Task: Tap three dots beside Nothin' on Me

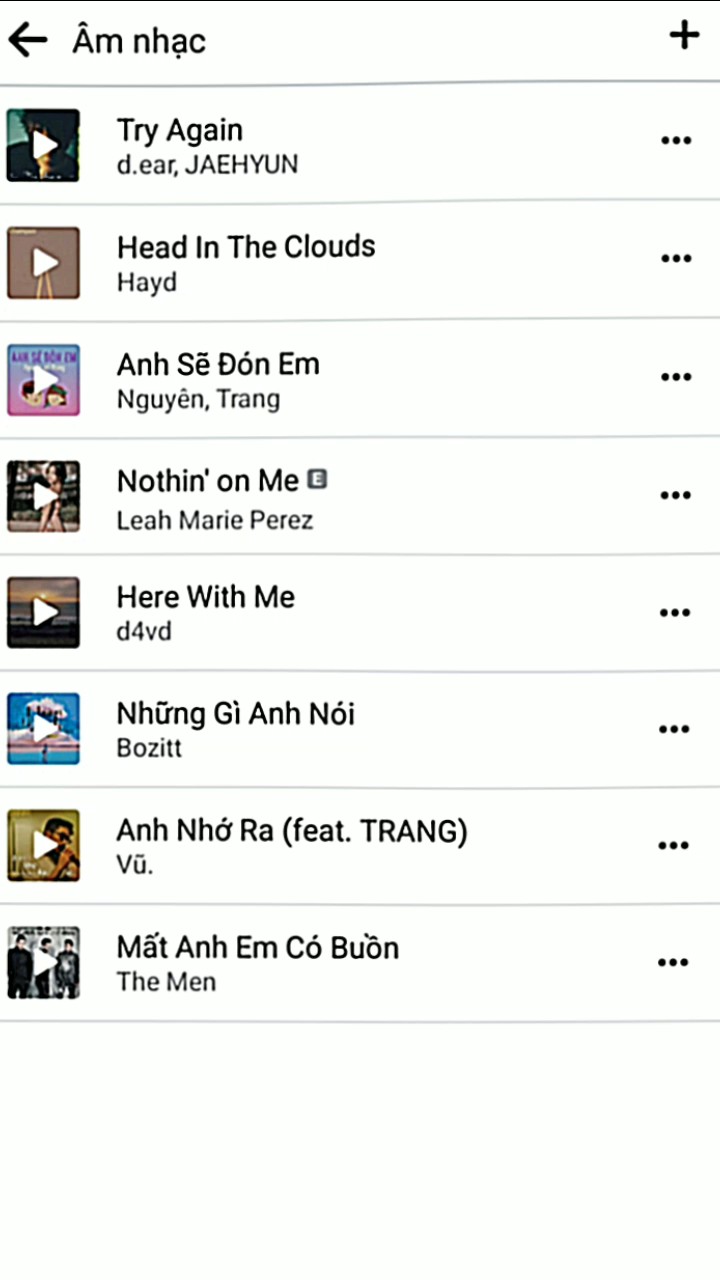Action: pos(676,495)
